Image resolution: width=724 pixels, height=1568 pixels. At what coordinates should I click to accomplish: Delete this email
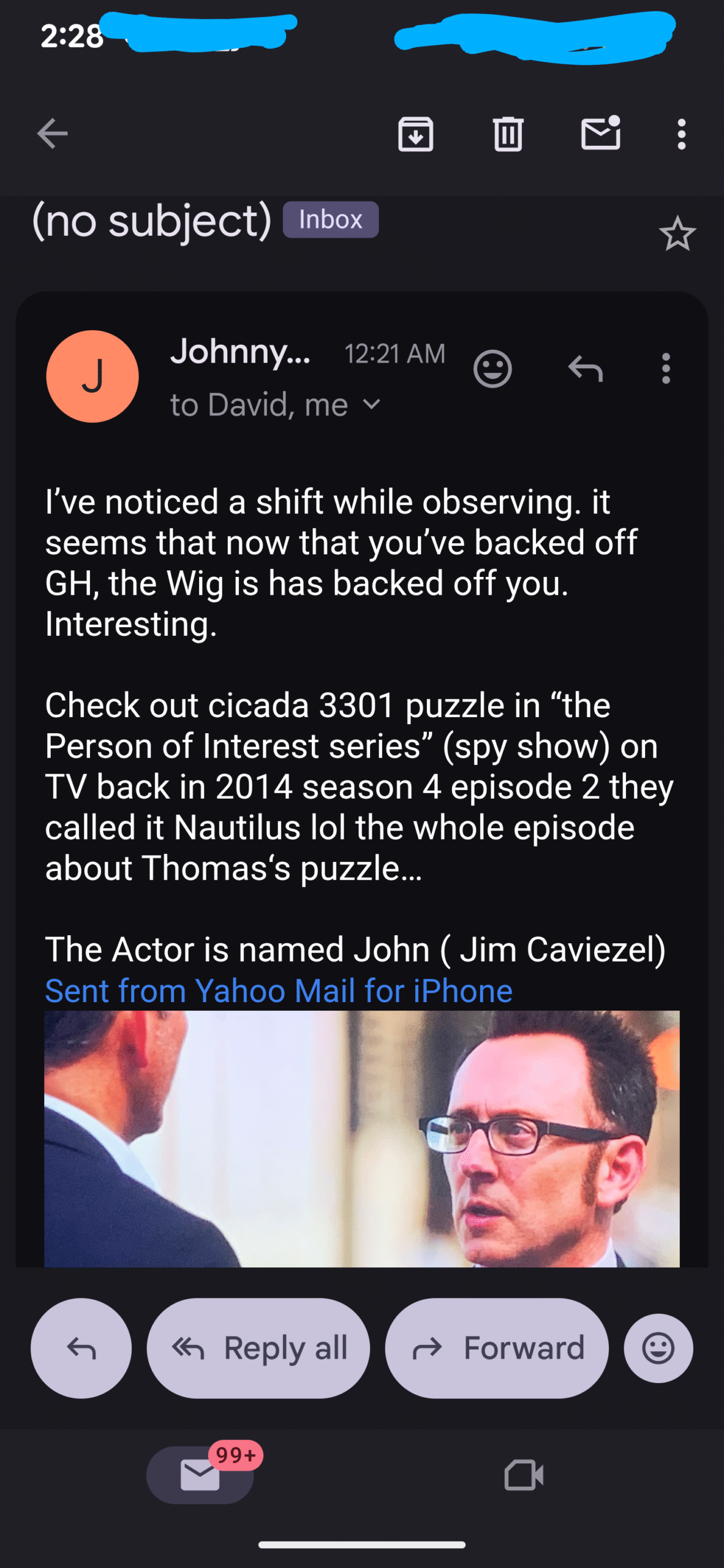tap(508, 134)
